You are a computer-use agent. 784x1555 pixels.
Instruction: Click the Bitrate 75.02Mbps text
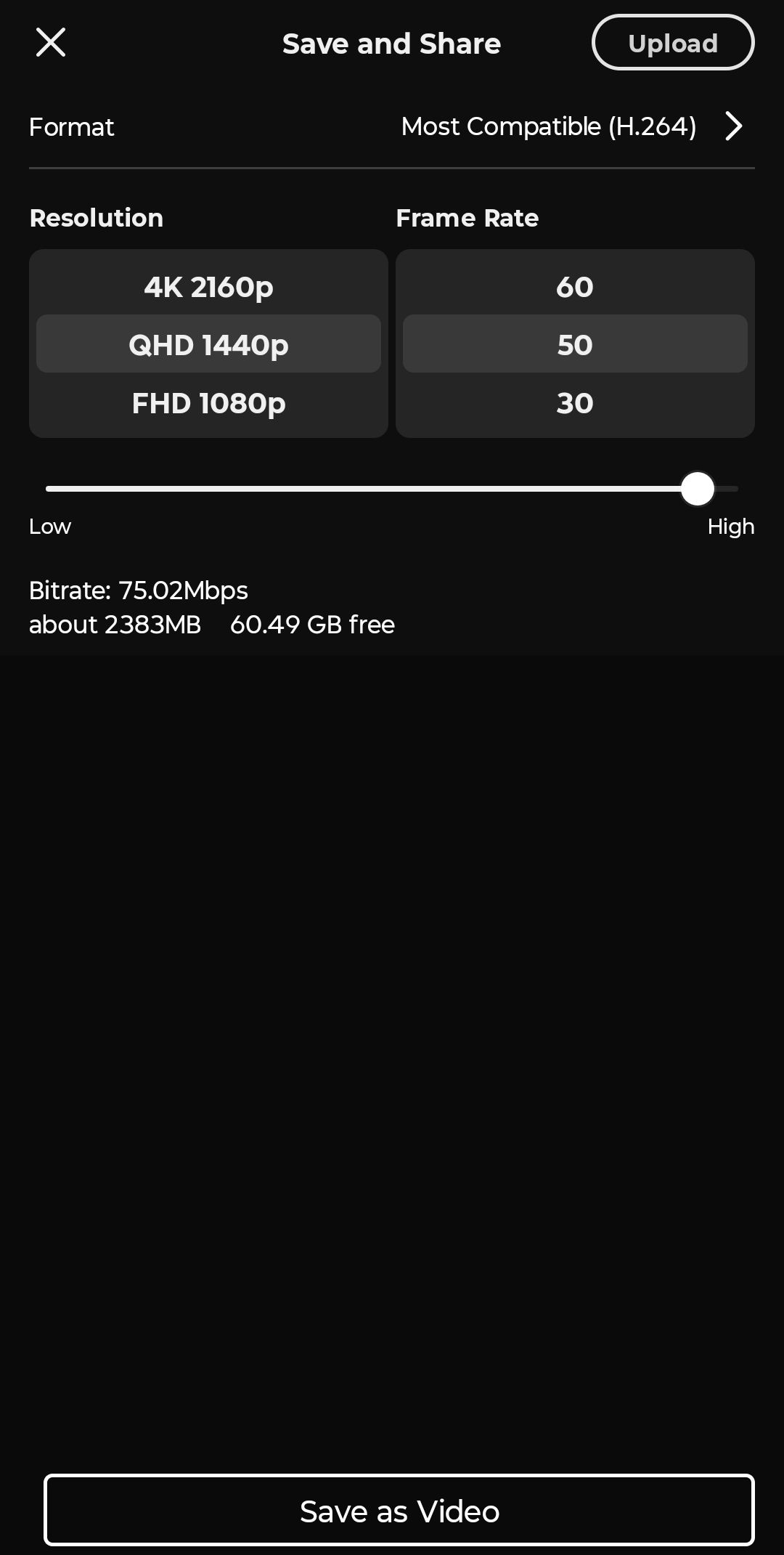(x=138, y=590)
